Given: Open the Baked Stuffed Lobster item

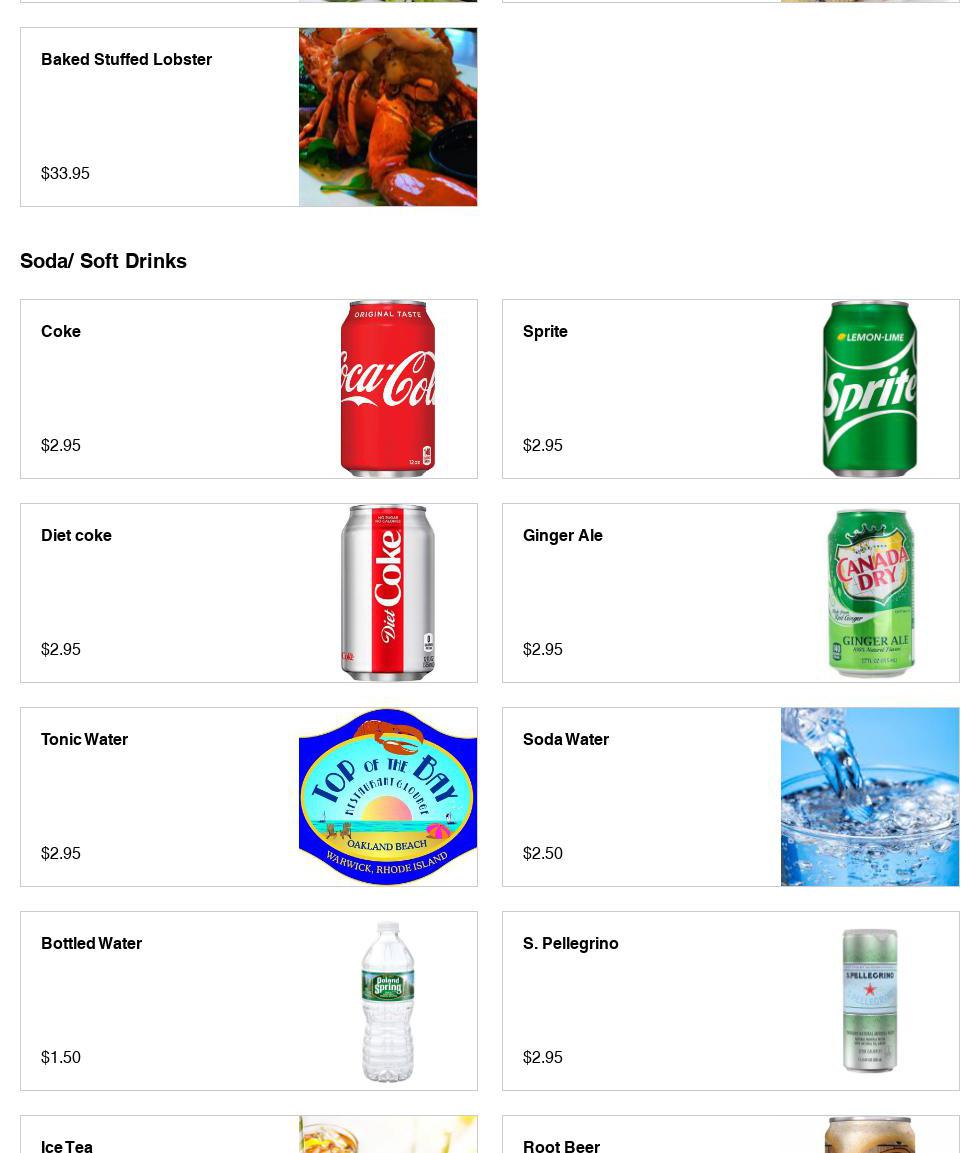Looking at the screenshot, I should click(248, 117).
